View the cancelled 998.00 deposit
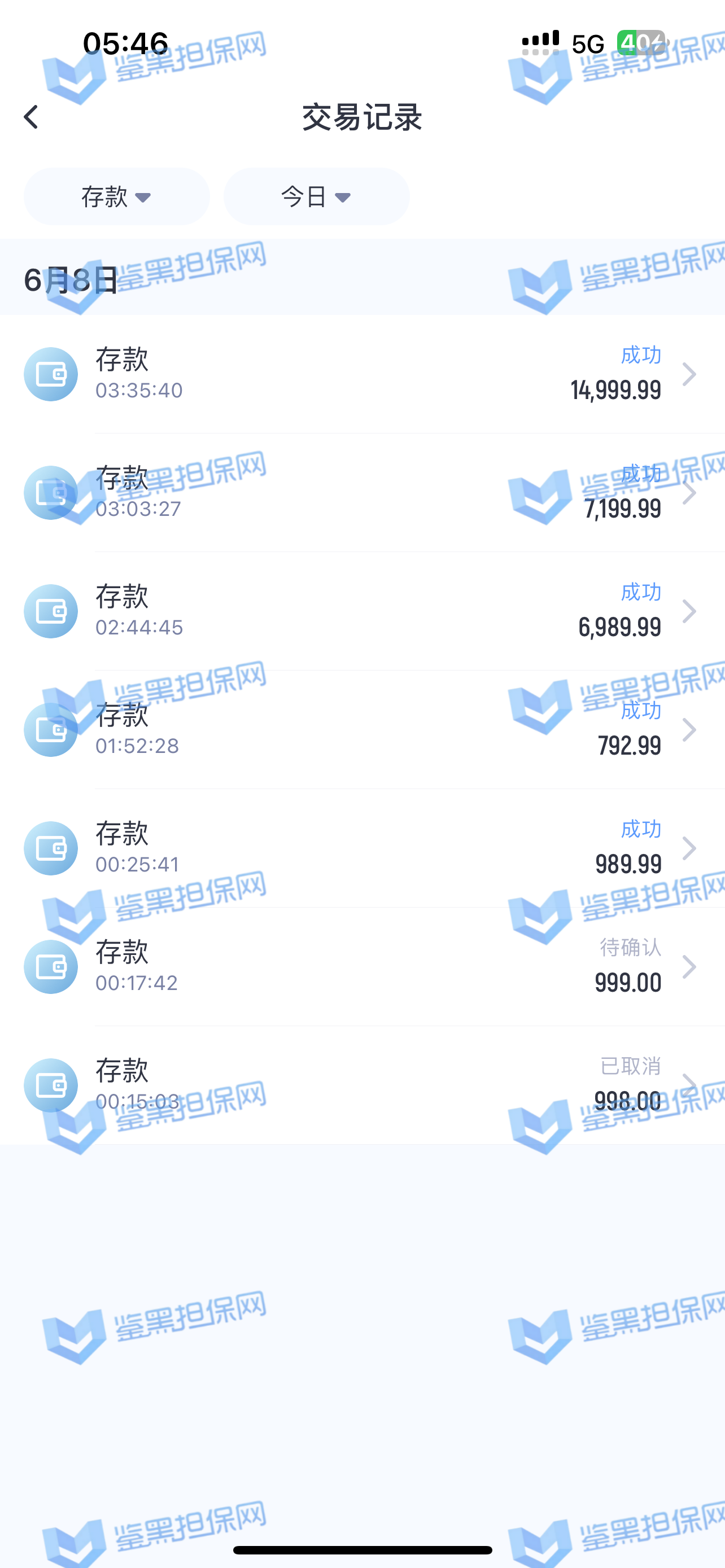The image size is (725, 1568). [x=362, y=1085]
